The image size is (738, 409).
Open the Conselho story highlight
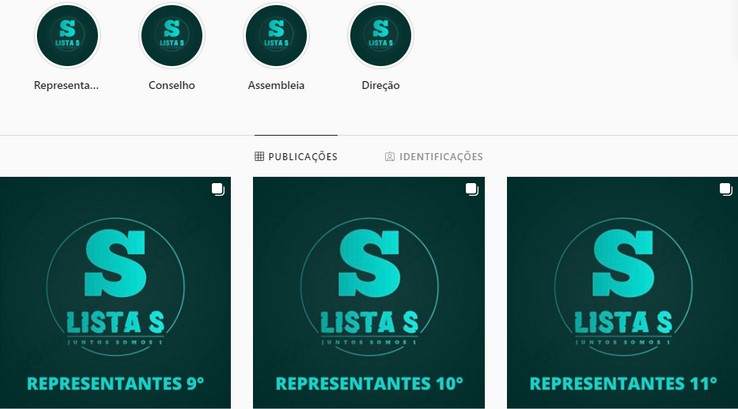pyautogui.click(x=171, y=37)
